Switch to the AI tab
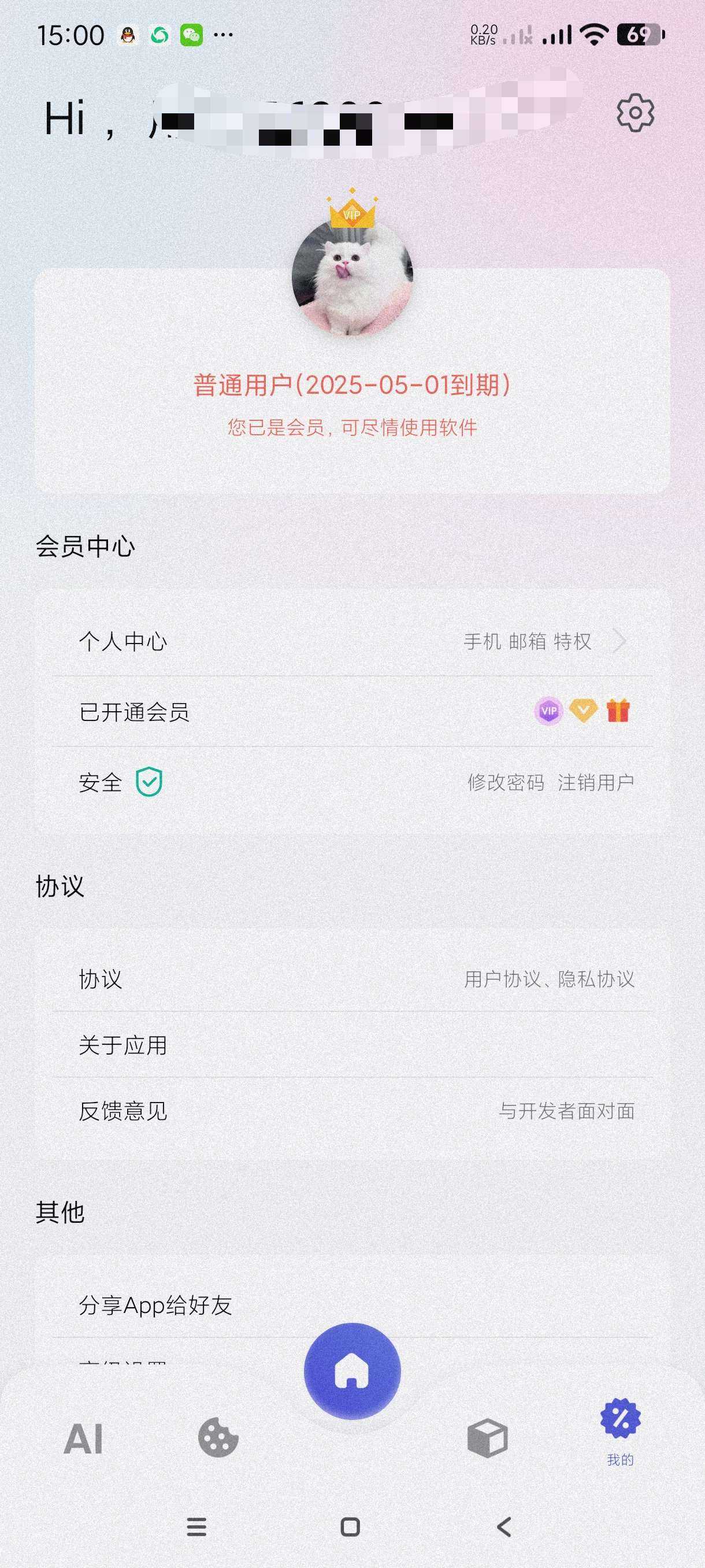This screenshot has width=705, height=1568. [83, 1438]
